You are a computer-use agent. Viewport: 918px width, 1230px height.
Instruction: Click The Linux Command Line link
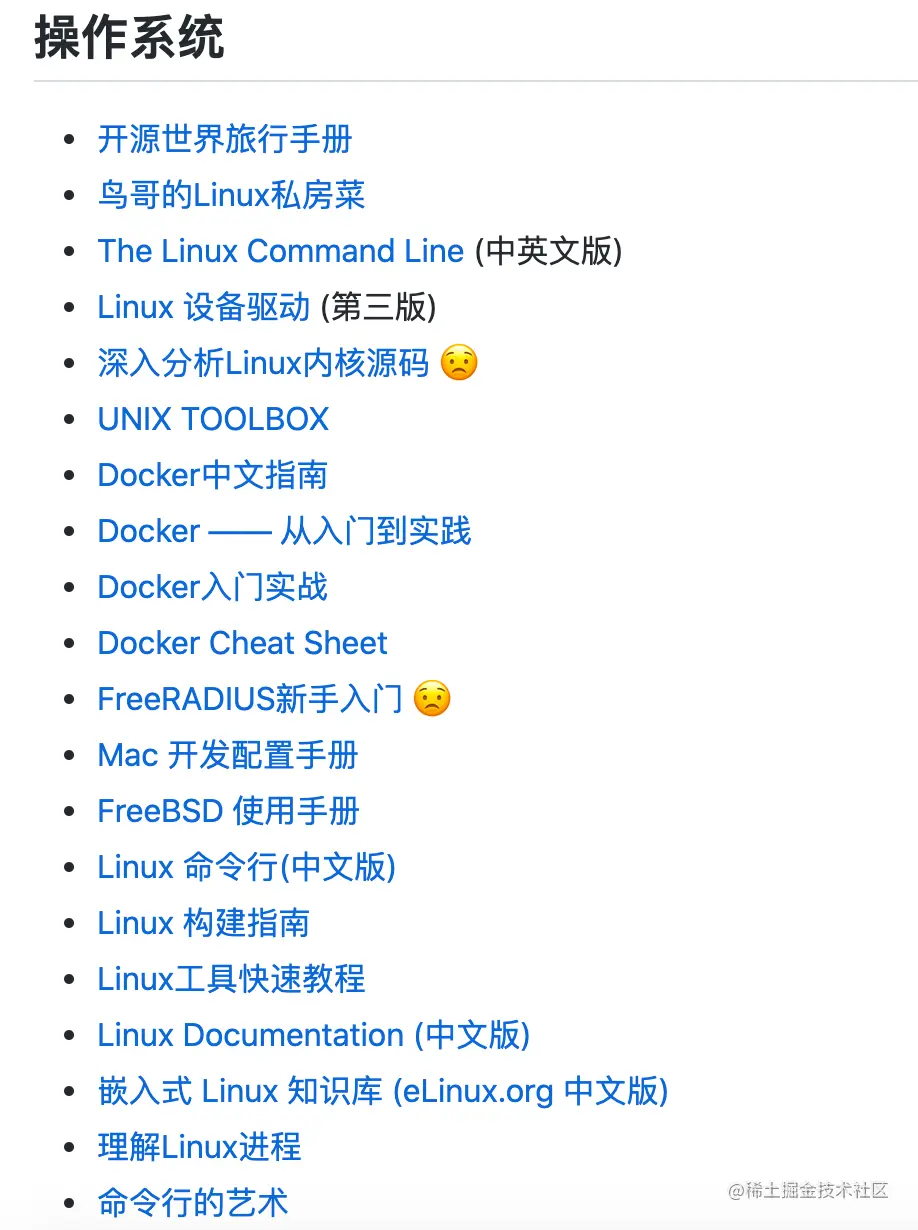(280, 252)
